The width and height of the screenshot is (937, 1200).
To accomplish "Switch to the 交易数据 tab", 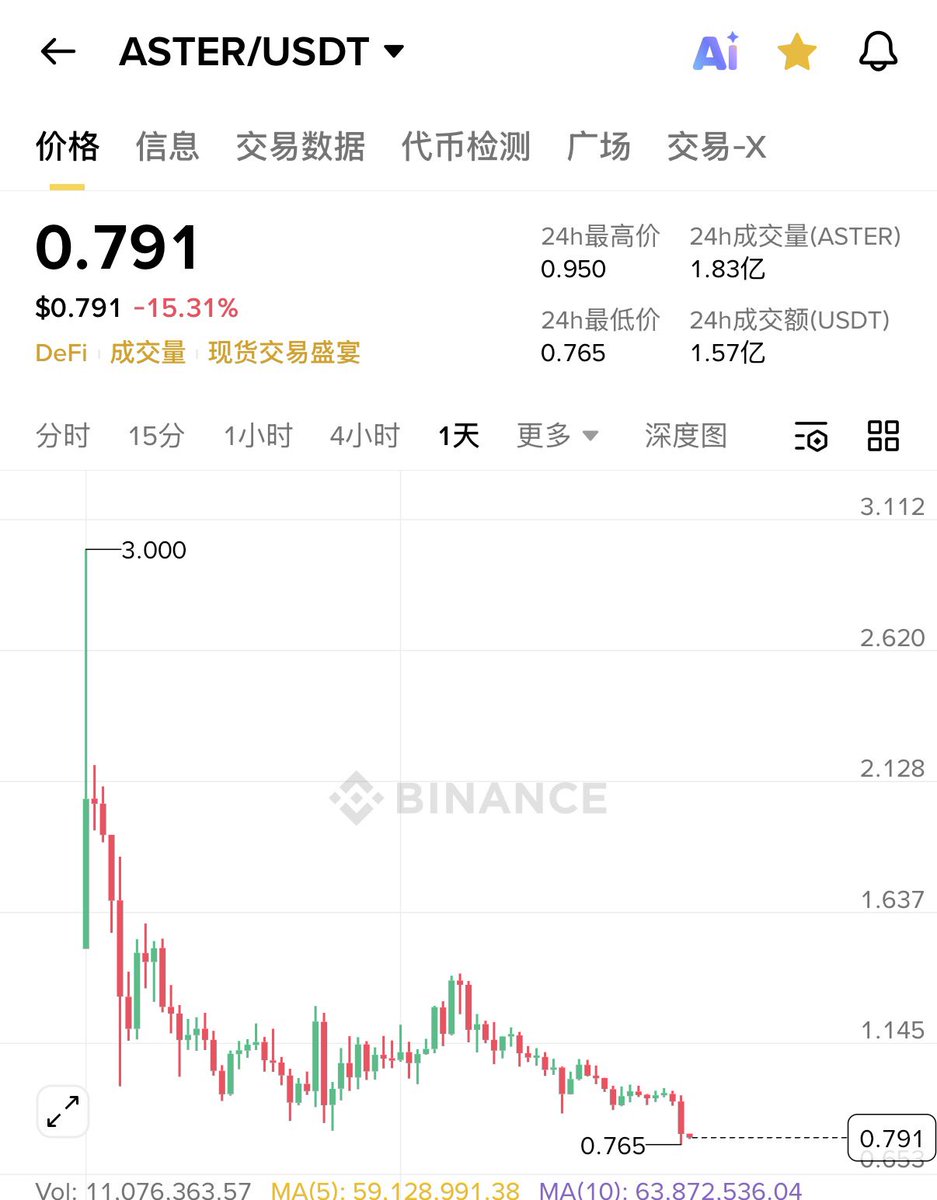I will [x=300, y=147].
